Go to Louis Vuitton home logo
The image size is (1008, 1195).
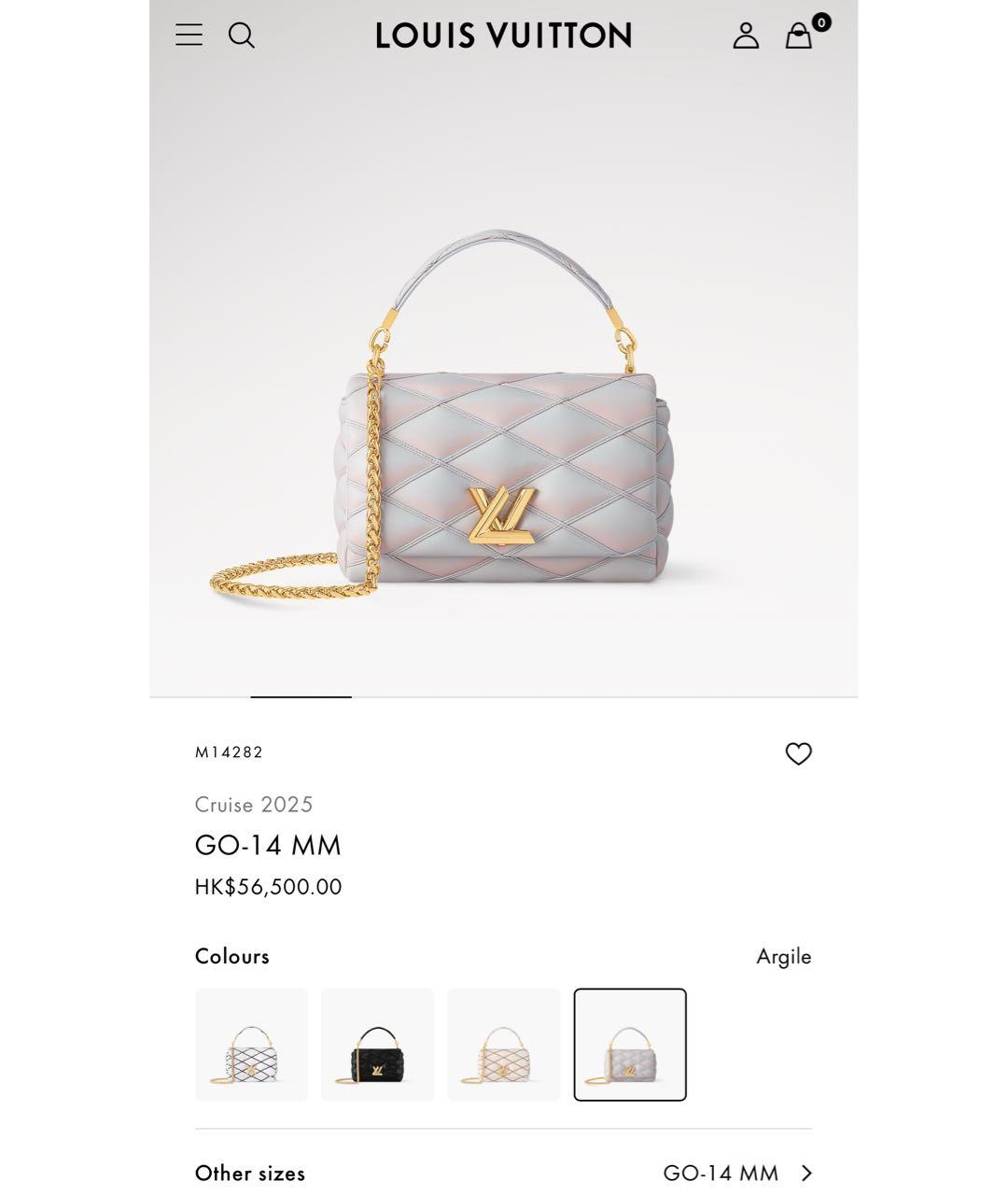point(504,35)
